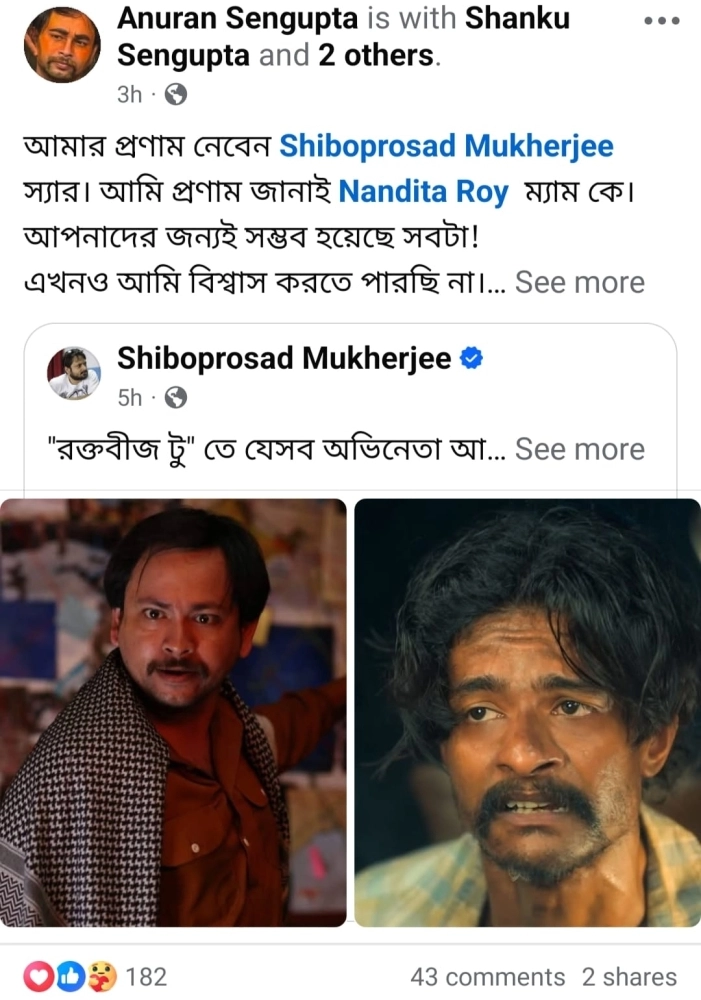Open the post's three-dot options menu
This screenshot has width=701, height=1000.
tap(661, 21)
